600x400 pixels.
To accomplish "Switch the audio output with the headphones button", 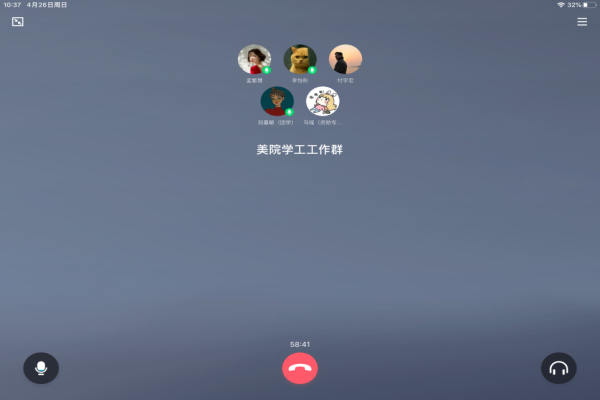I will pos(559,368).
